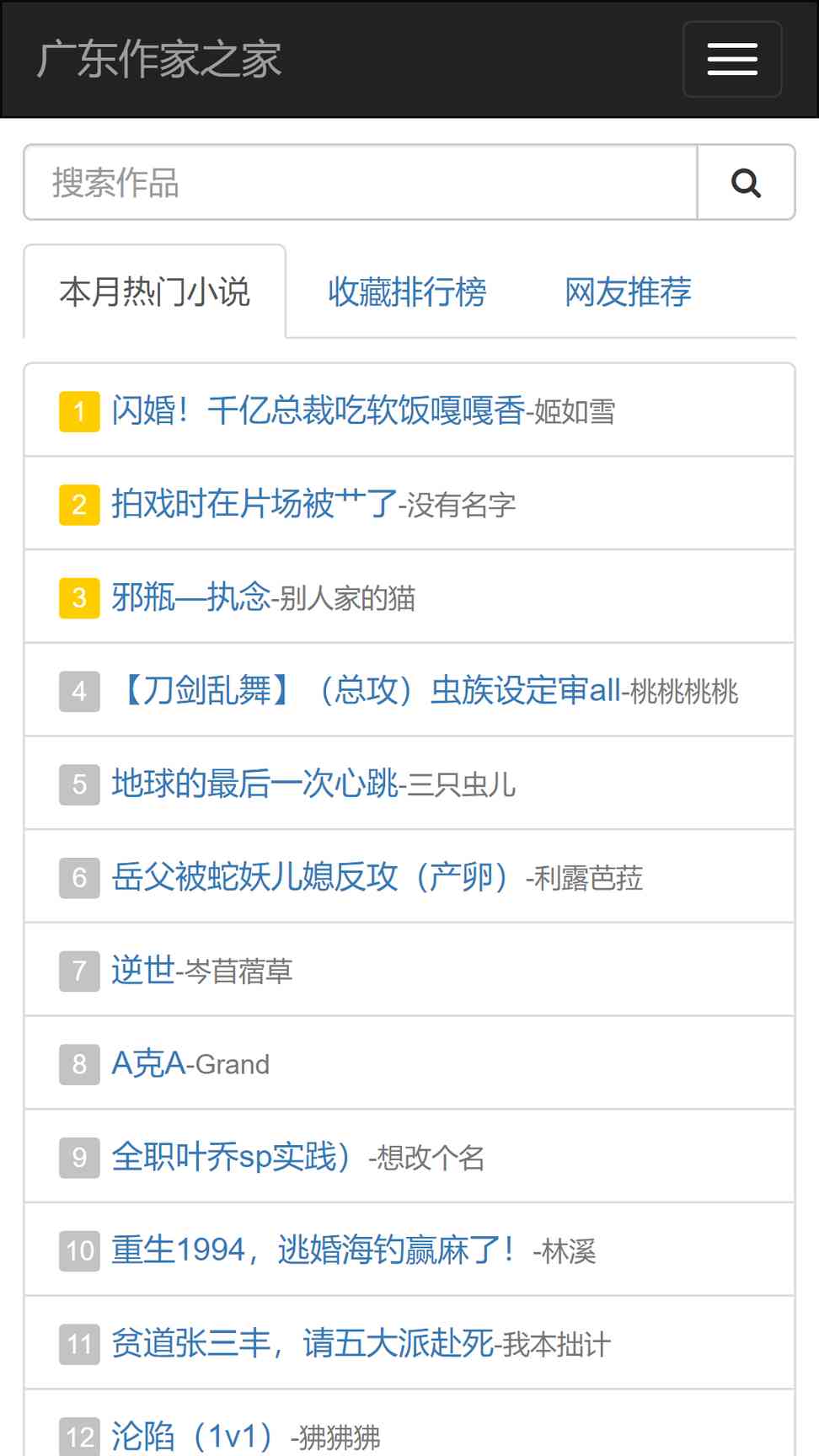Select the 本月热门小说 tab
This screenshot has height=1456, width=819.
tap(155, 292)
